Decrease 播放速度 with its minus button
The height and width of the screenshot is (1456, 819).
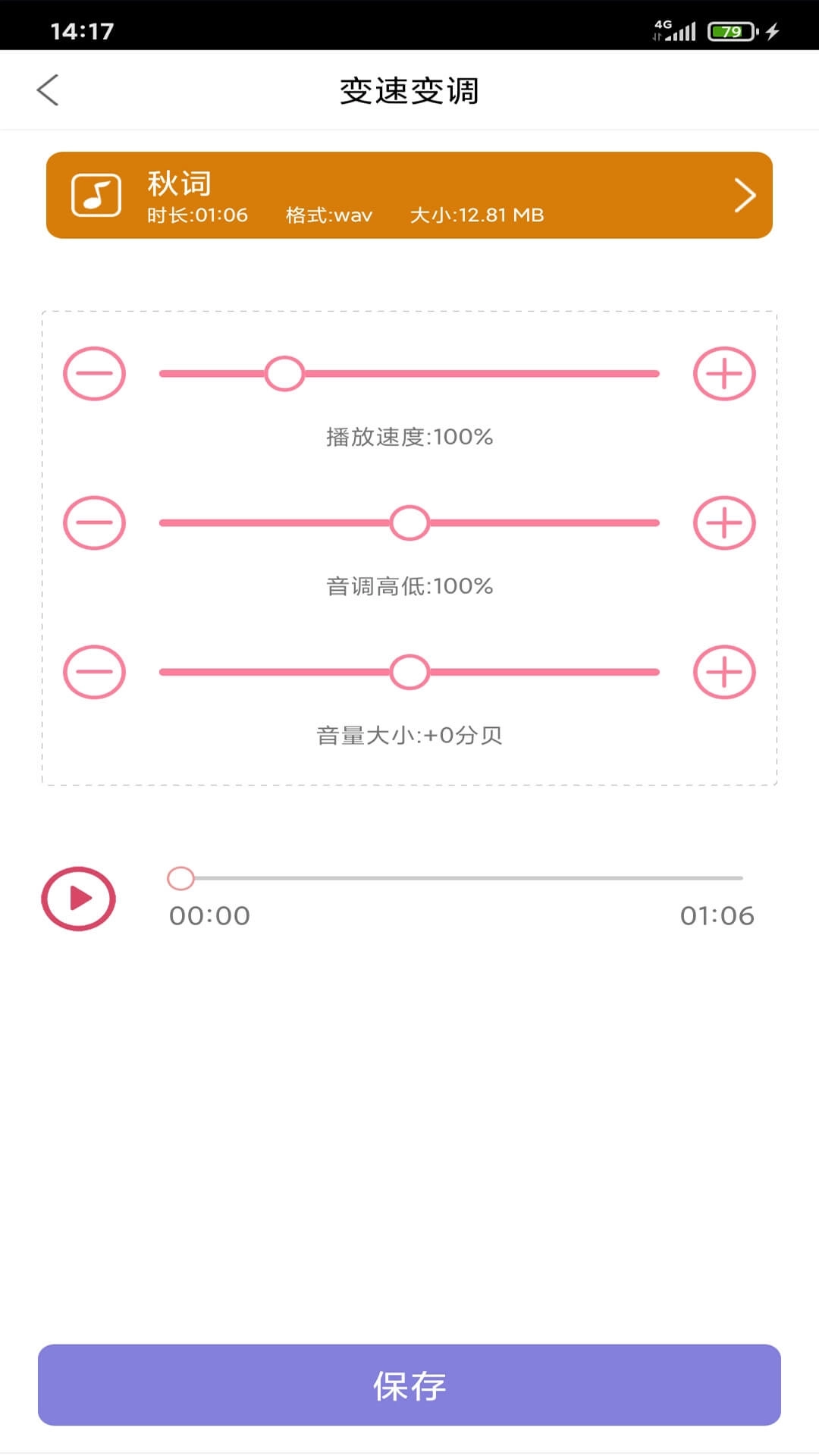[94, 373]
